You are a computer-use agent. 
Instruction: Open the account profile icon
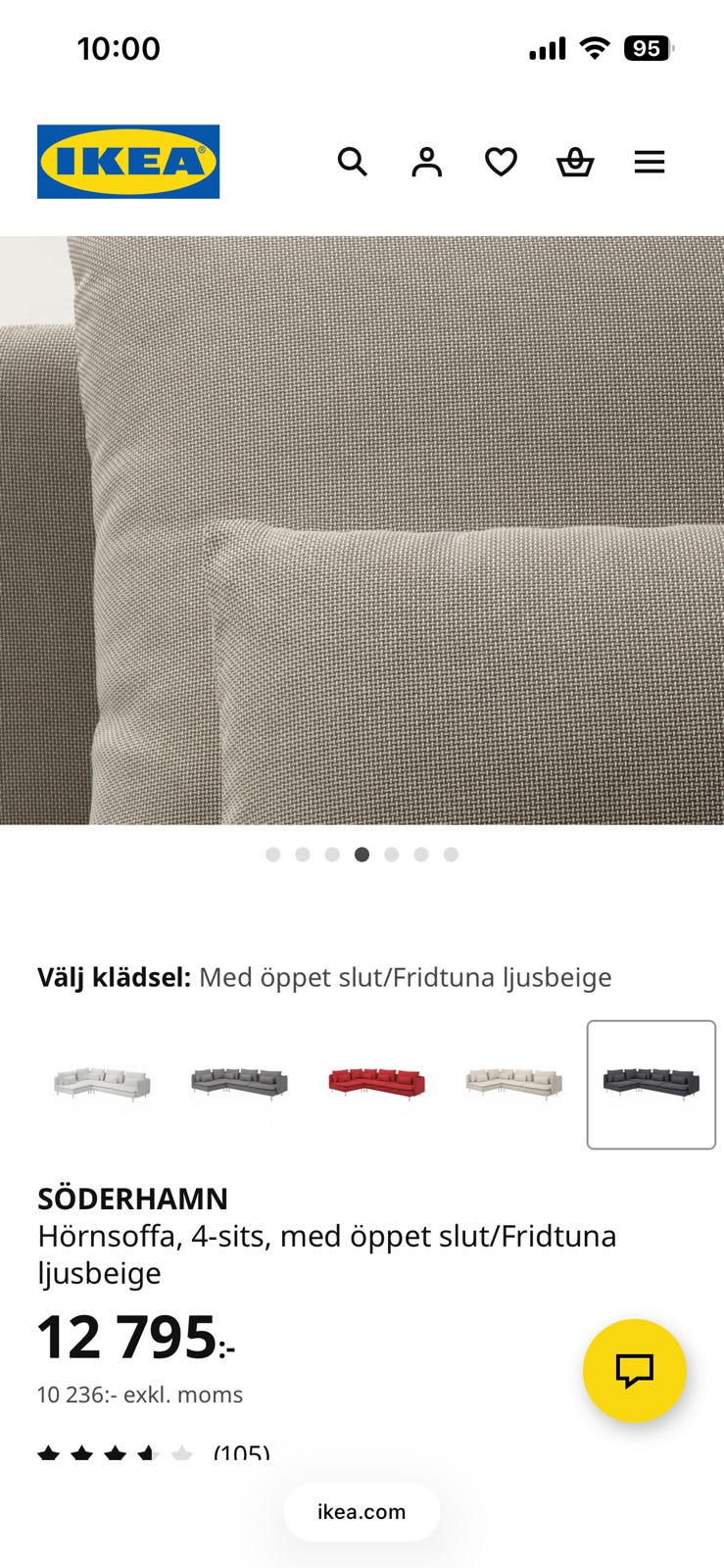(426, 162)
